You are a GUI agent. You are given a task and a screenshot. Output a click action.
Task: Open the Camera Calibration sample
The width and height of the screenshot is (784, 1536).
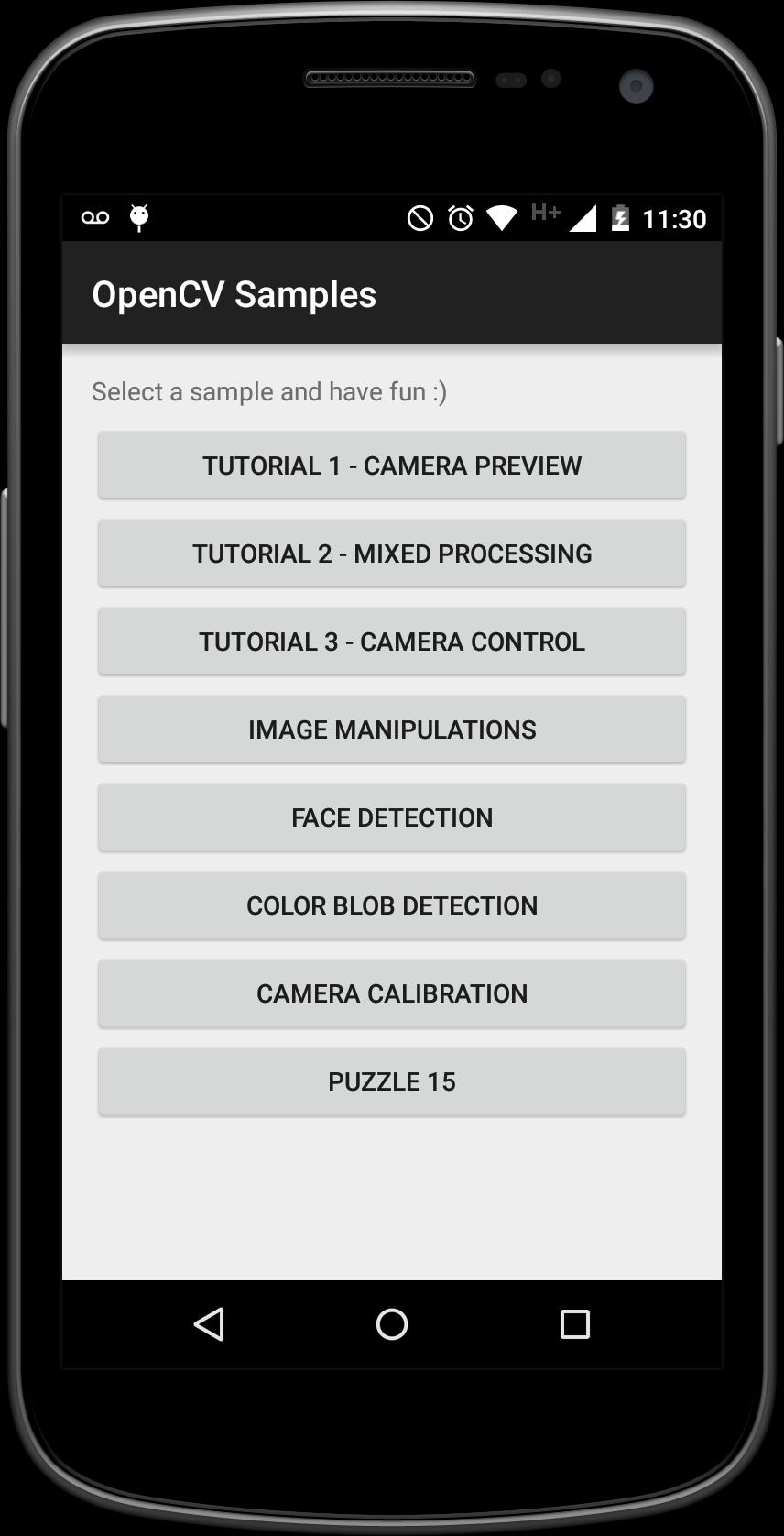(392, 993)
